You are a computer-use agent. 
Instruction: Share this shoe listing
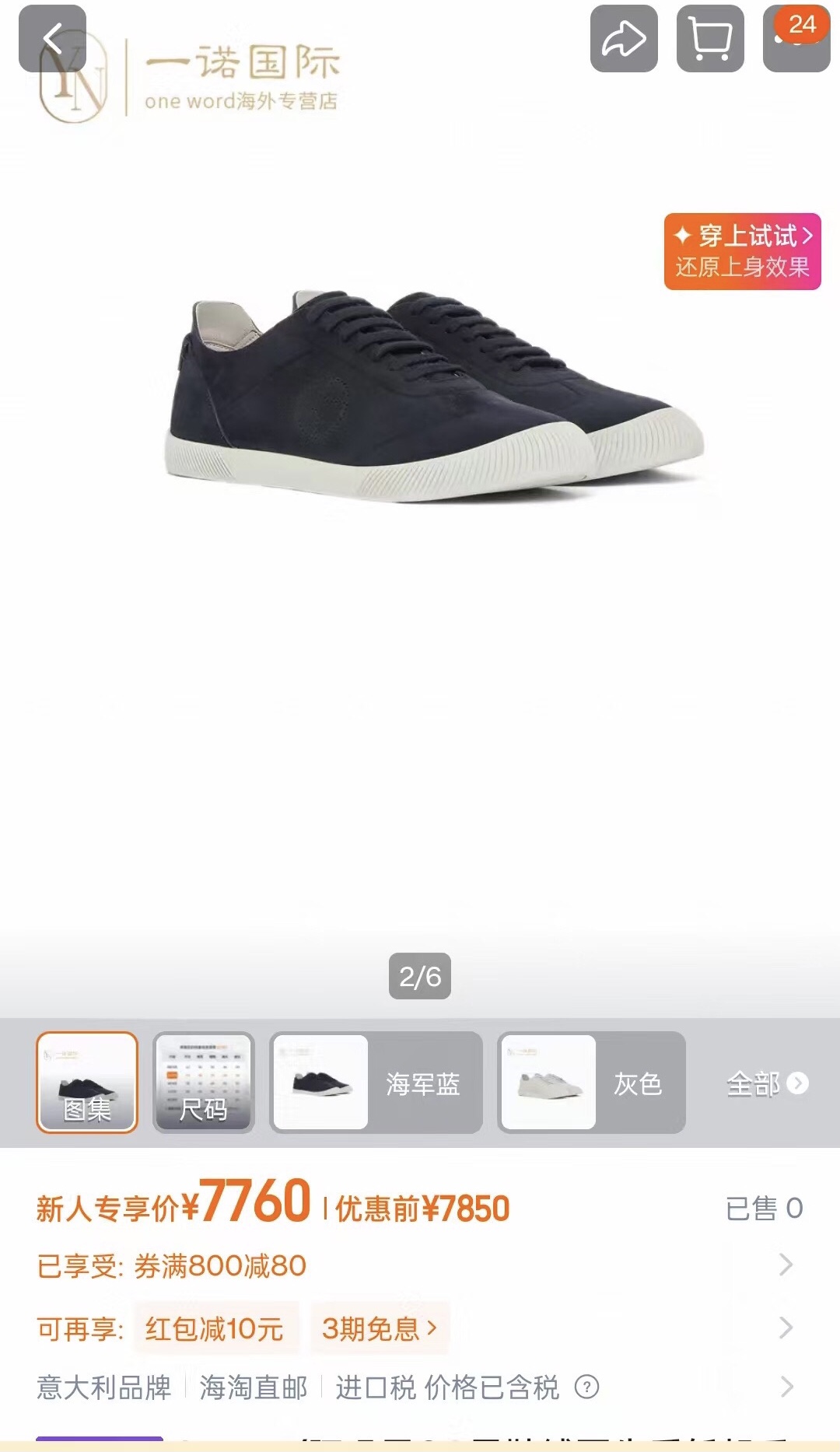[624, 38]
